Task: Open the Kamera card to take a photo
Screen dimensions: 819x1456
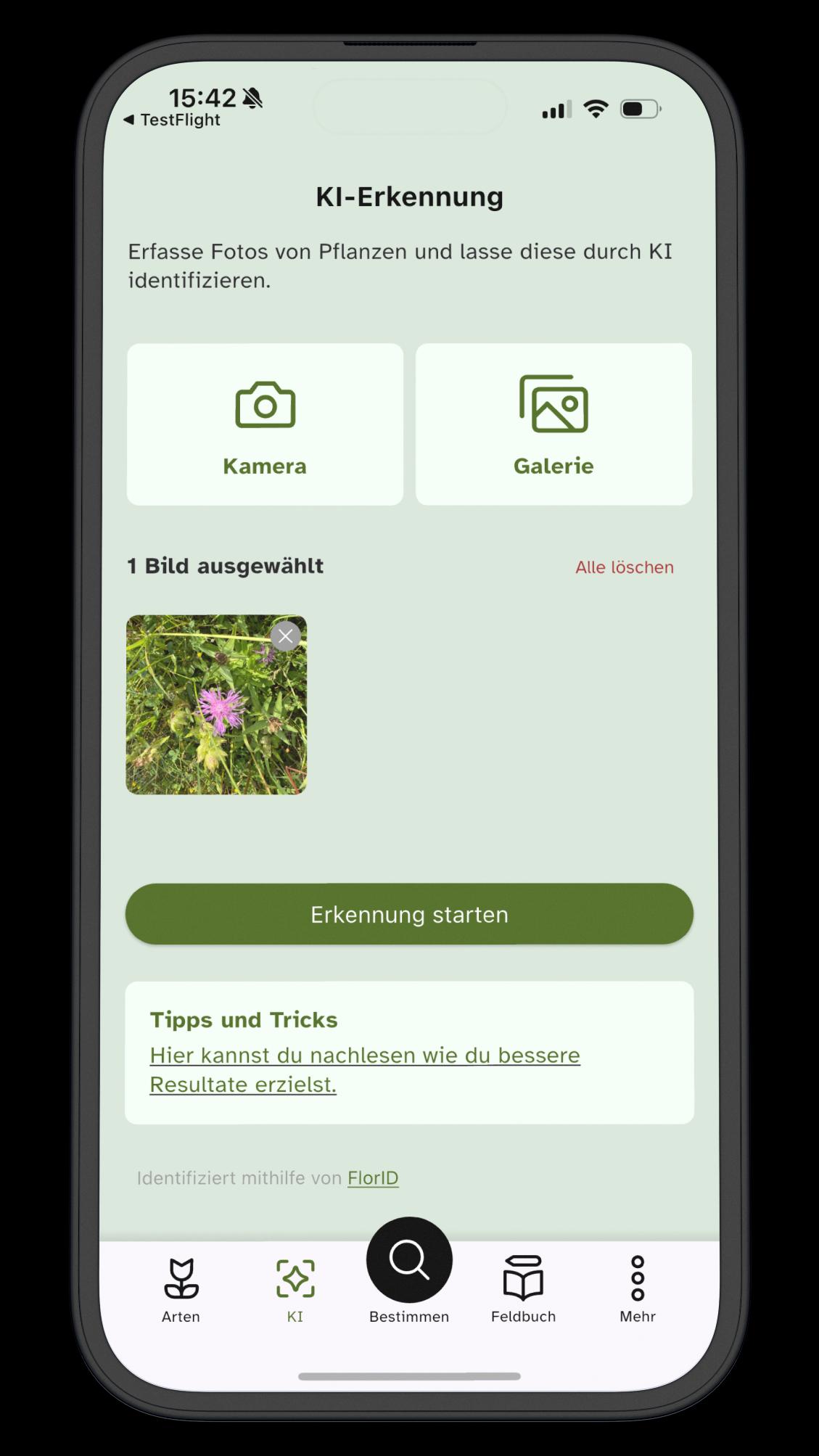Action: [265, 424]
